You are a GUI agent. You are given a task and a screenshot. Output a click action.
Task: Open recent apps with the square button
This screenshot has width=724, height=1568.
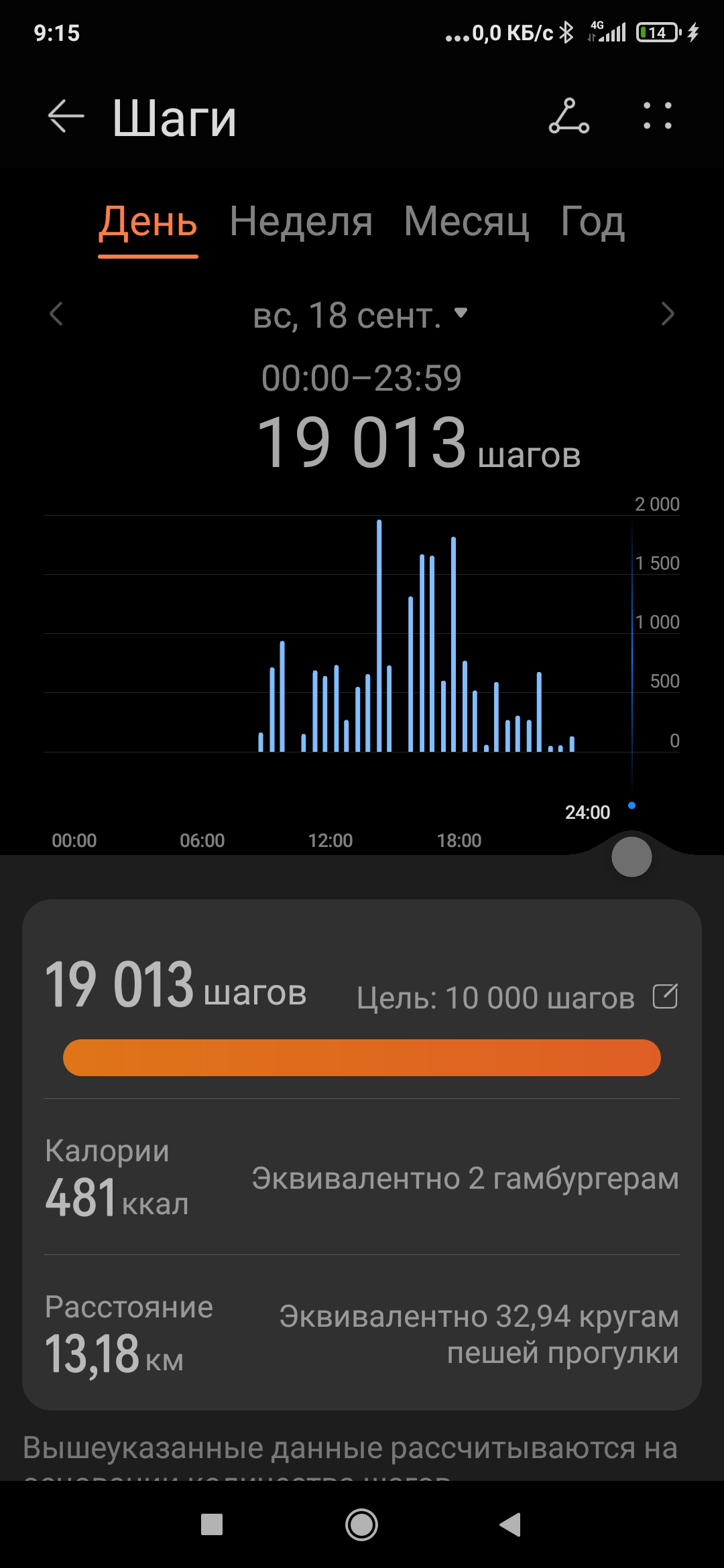click(x=212, y=1524)
